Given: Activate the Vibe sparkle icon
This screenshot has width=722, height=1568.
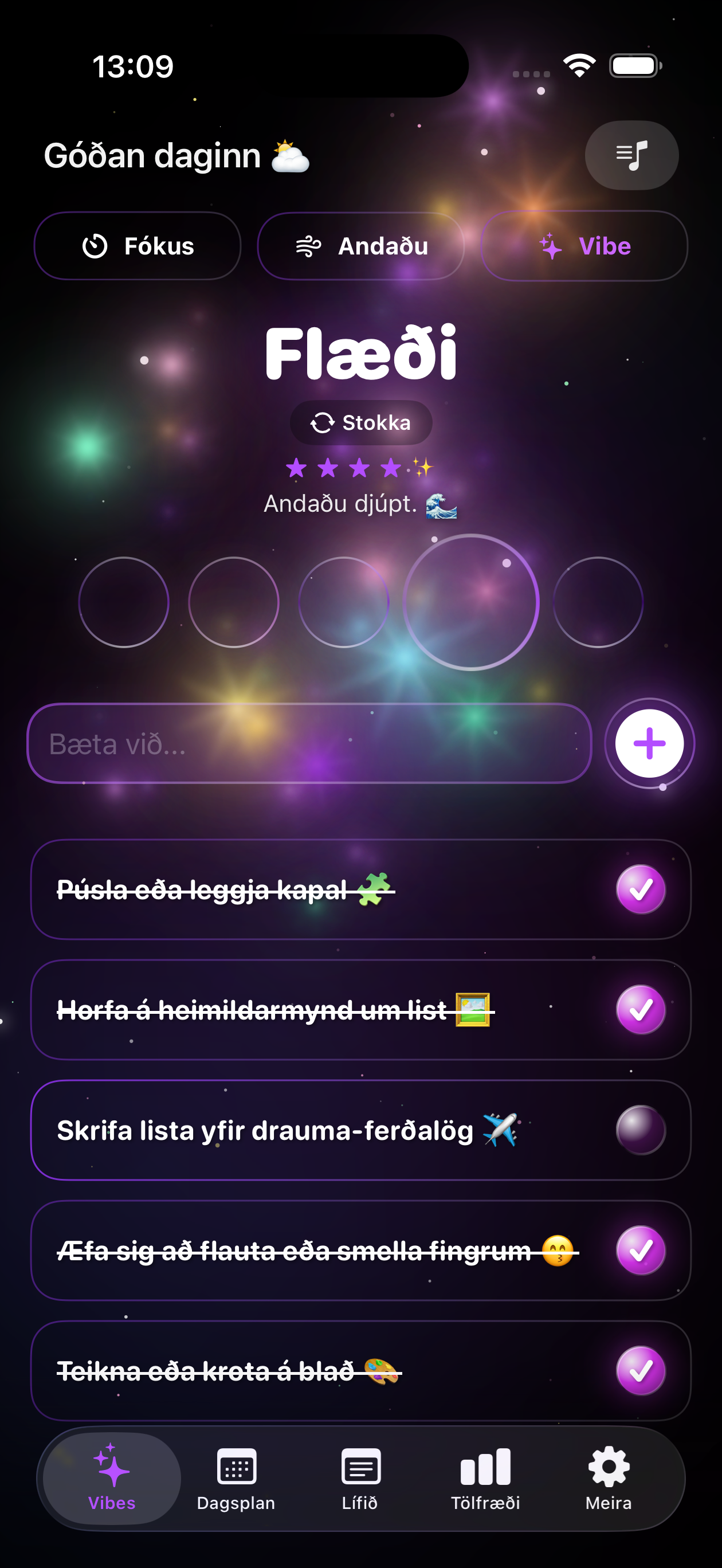Looking at the screenshot, I should click(x=550, y=246).
